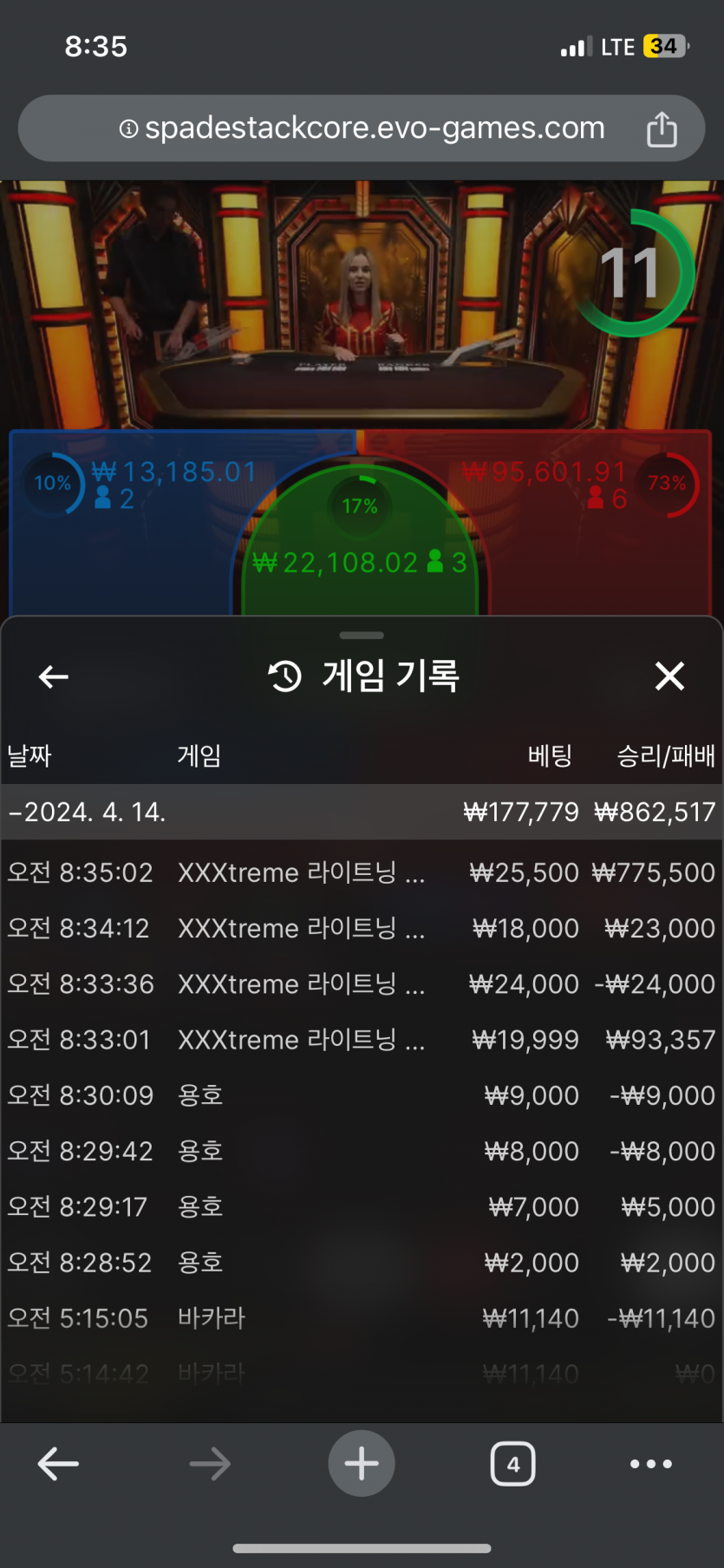The height and width of the screenshot is (1568, 724).
Task: Open the browser's more options menu
Action: pyautogui.click(x=650, y=1464)
